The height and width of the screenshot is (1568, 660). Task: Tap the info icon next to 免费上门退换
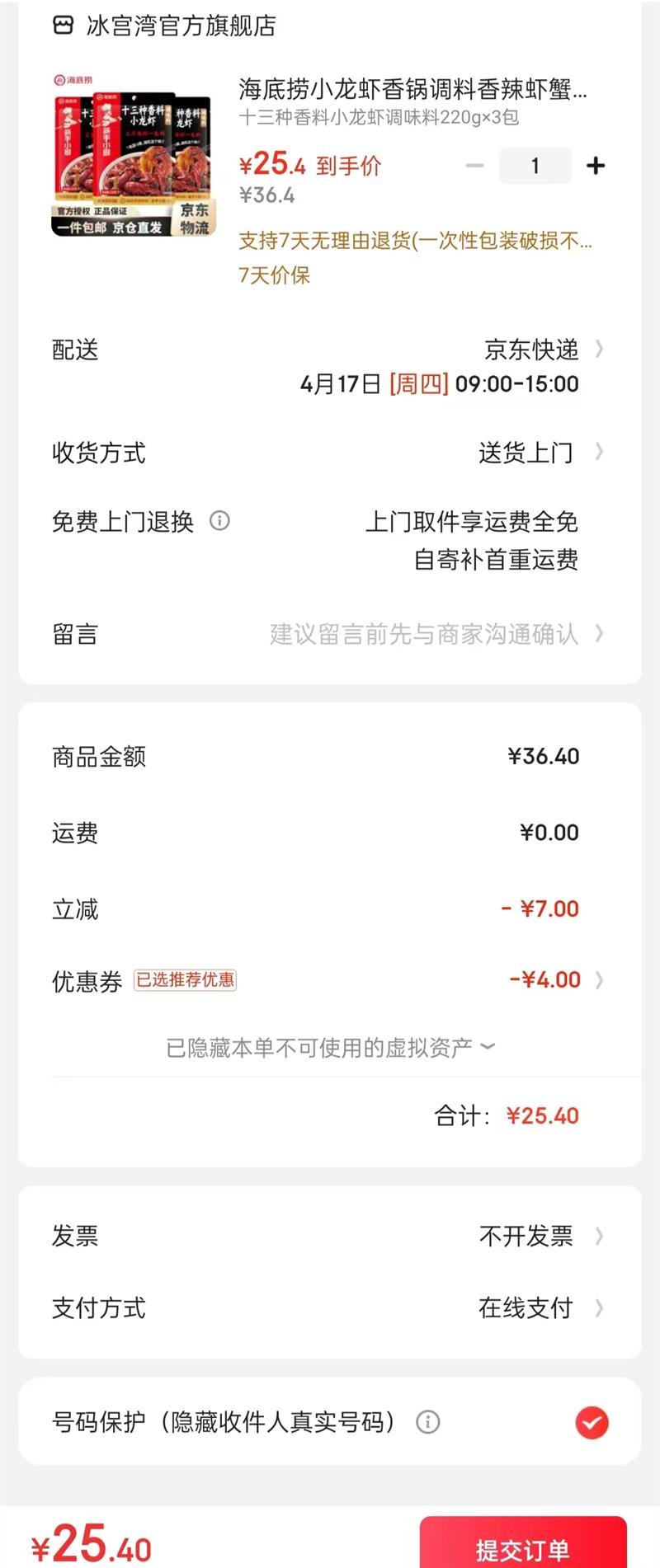pos(219,522)
